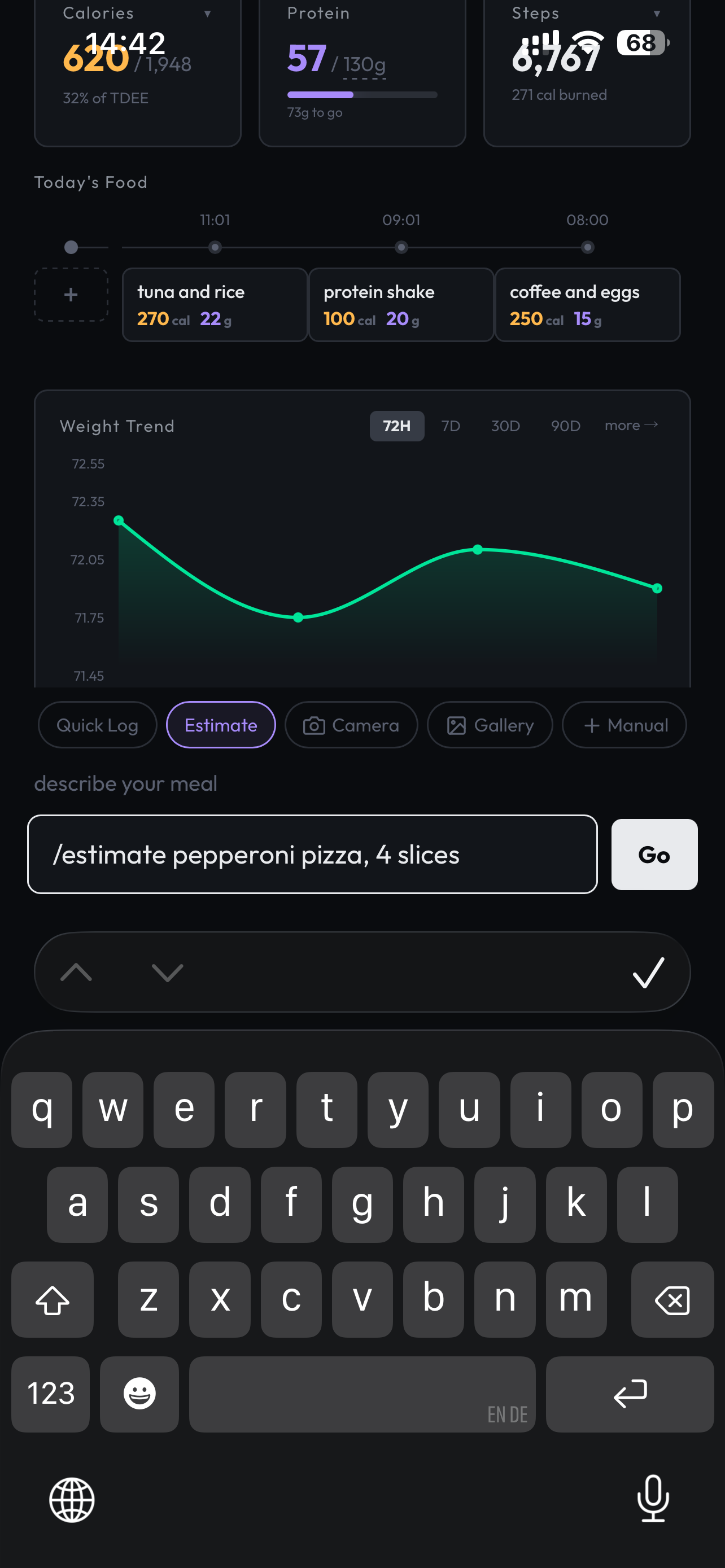Viewport: 725px width, 1568px height.
Task: Open the Gallery picker
Action: tap(490, 725)
